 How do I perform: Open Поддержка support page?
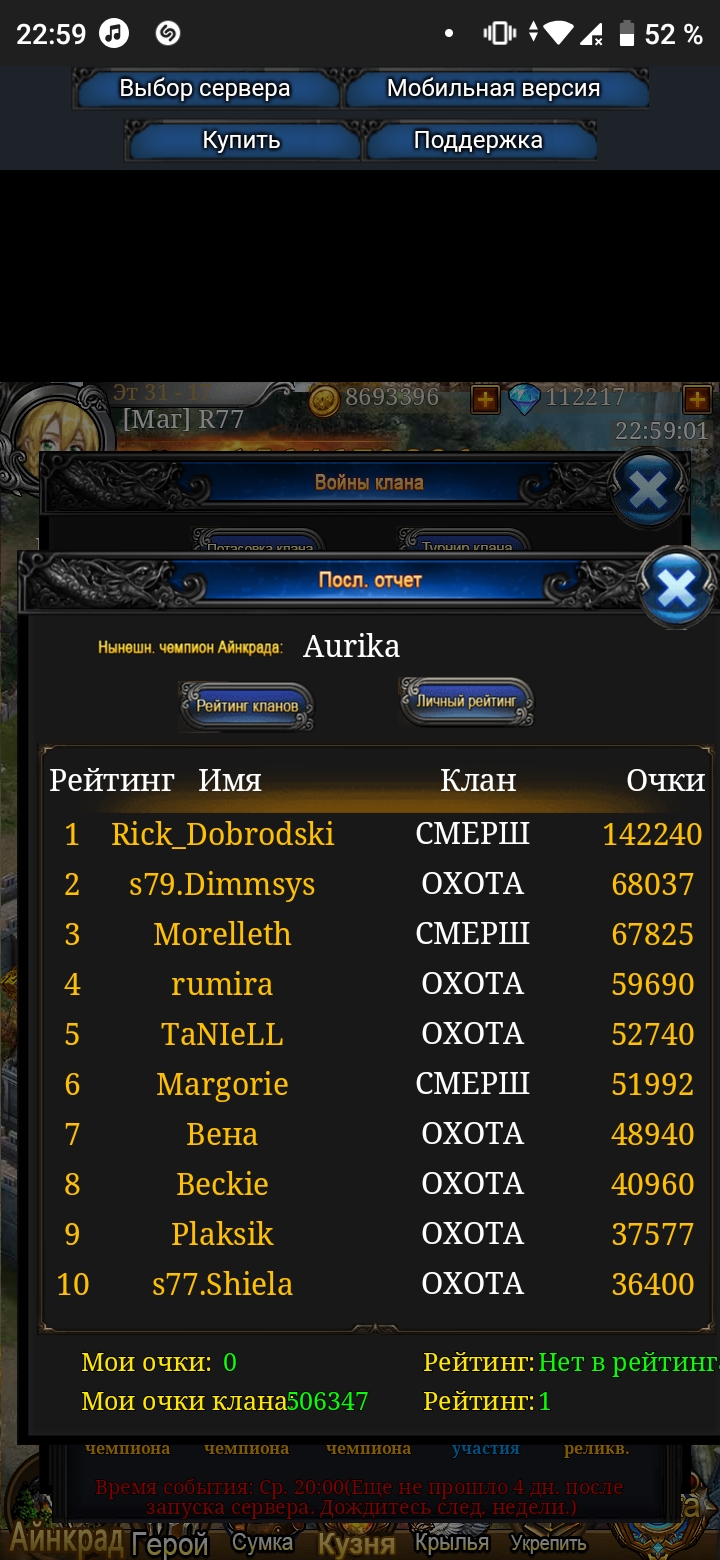click(x=478, y=141)
